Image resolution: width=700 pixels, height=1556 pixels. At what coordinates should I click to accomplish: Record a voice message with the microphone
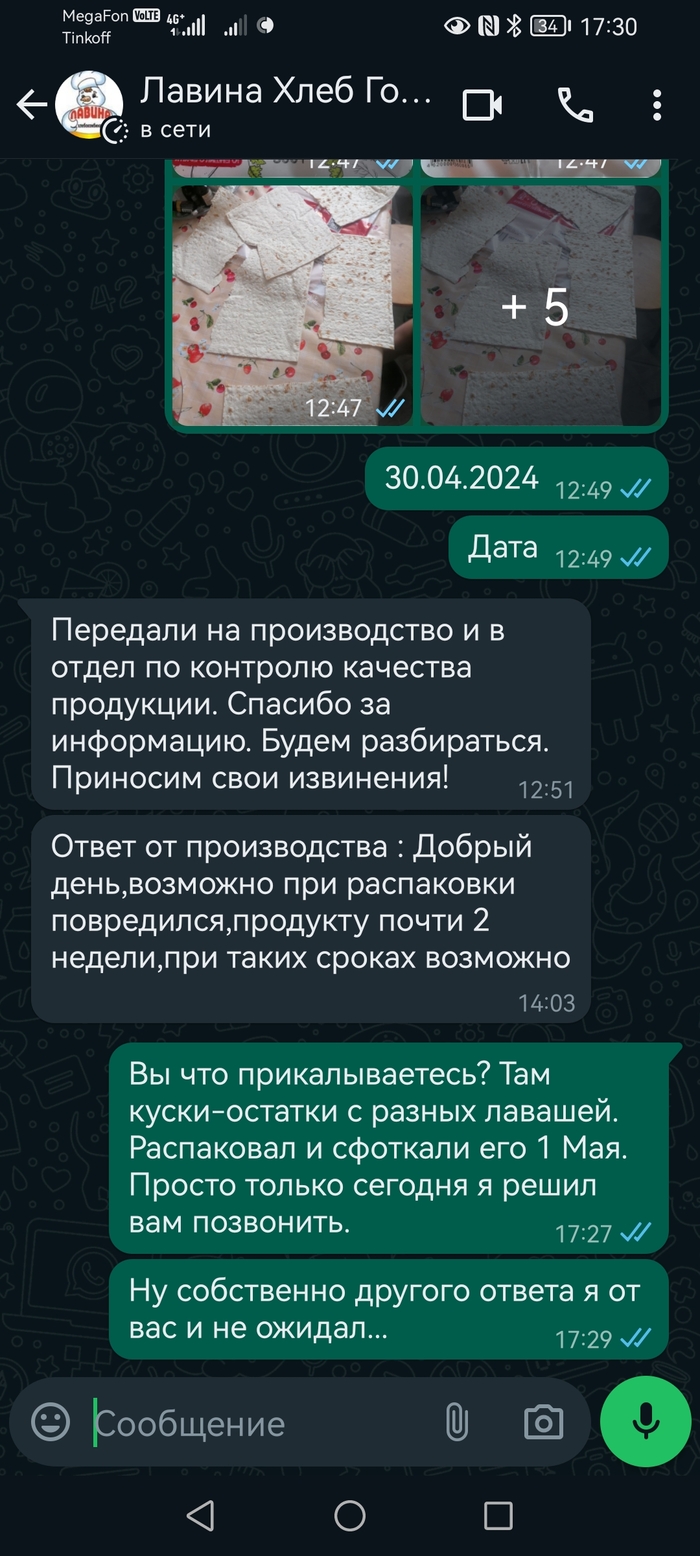click(645, 1421)
